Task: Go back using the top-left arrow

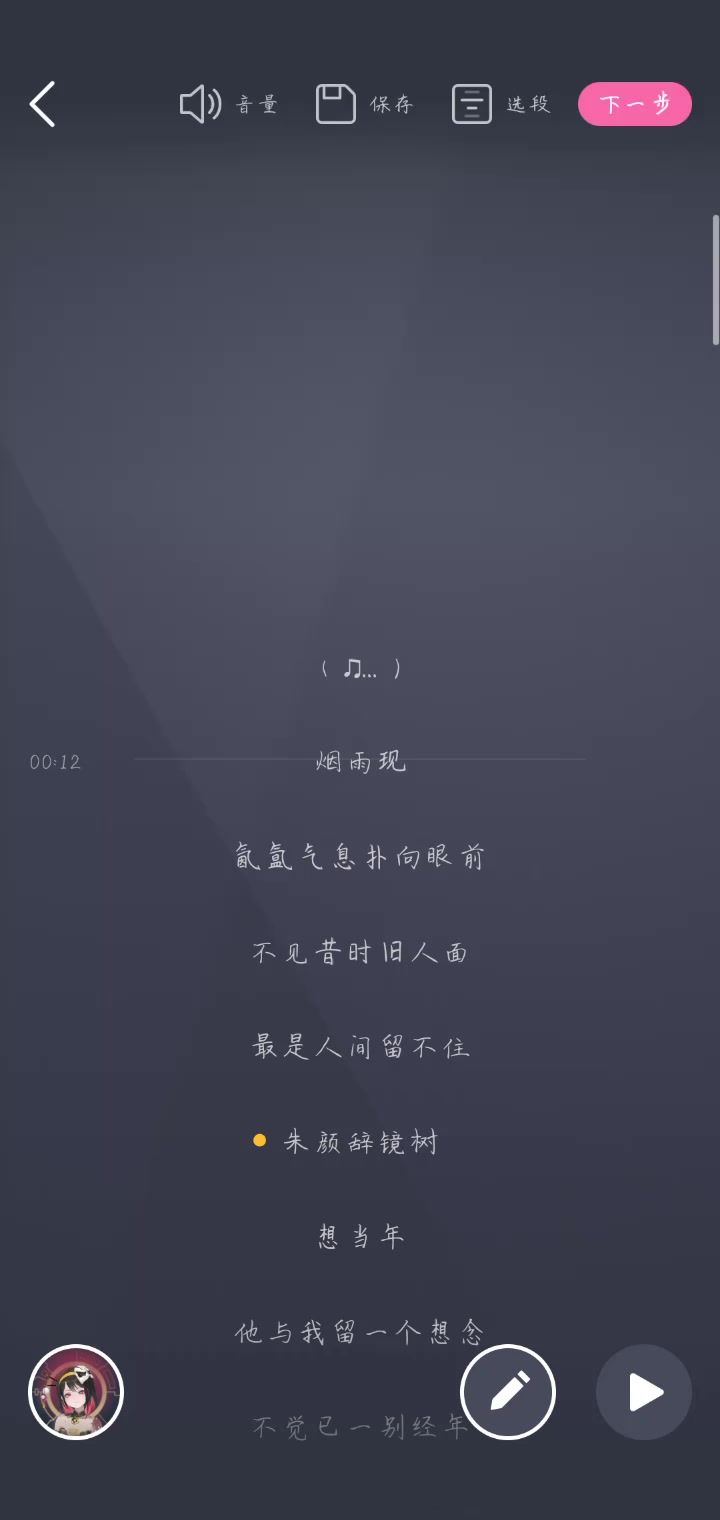Action: tap(42, 104)
